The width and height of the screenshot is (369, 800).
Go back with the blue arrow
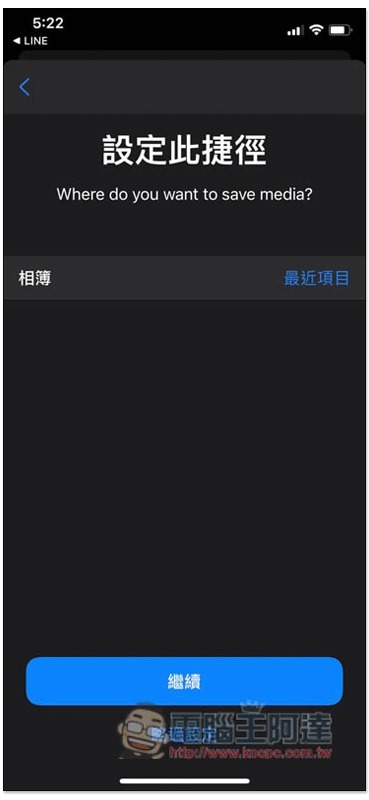(x=24, y=87)
